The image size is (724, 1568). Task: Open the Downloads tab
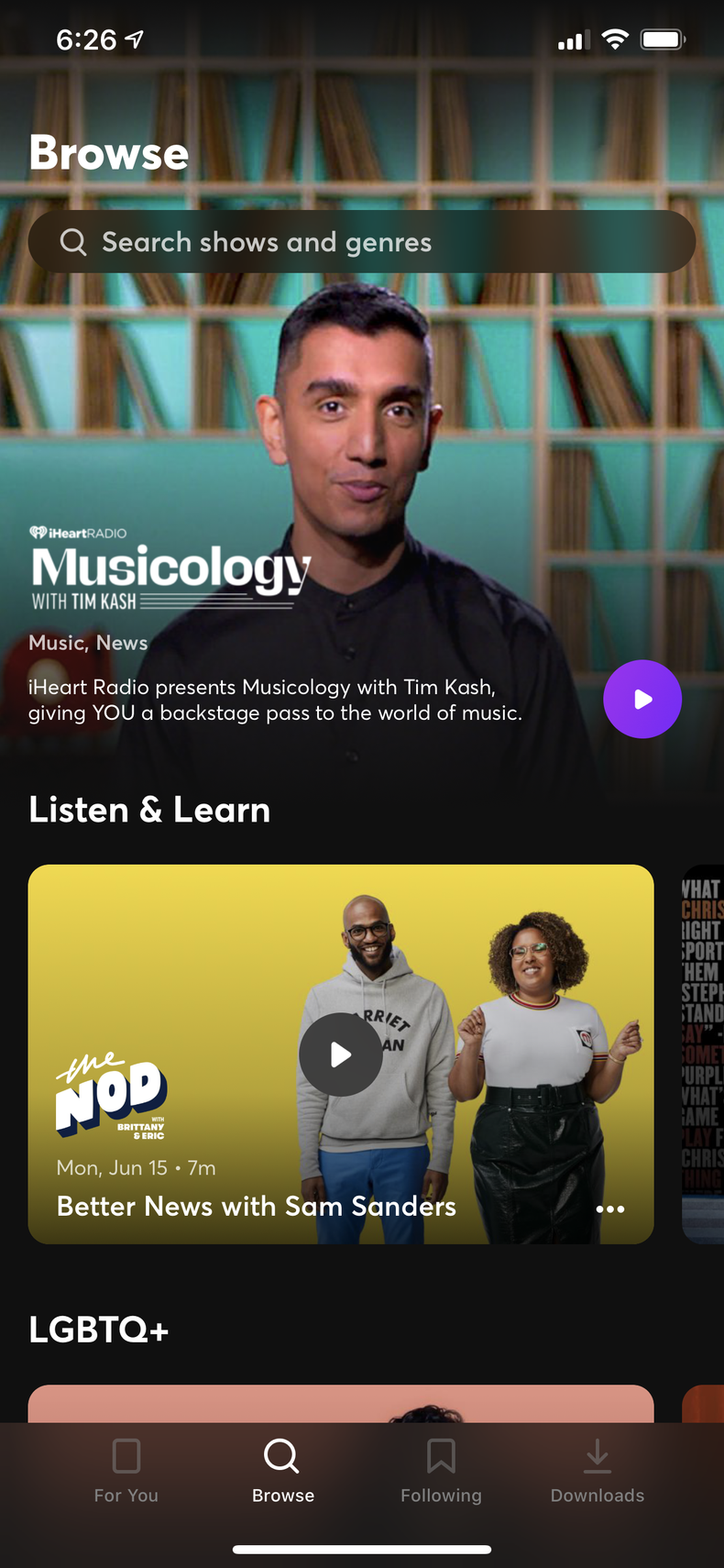coord(597,1471)
